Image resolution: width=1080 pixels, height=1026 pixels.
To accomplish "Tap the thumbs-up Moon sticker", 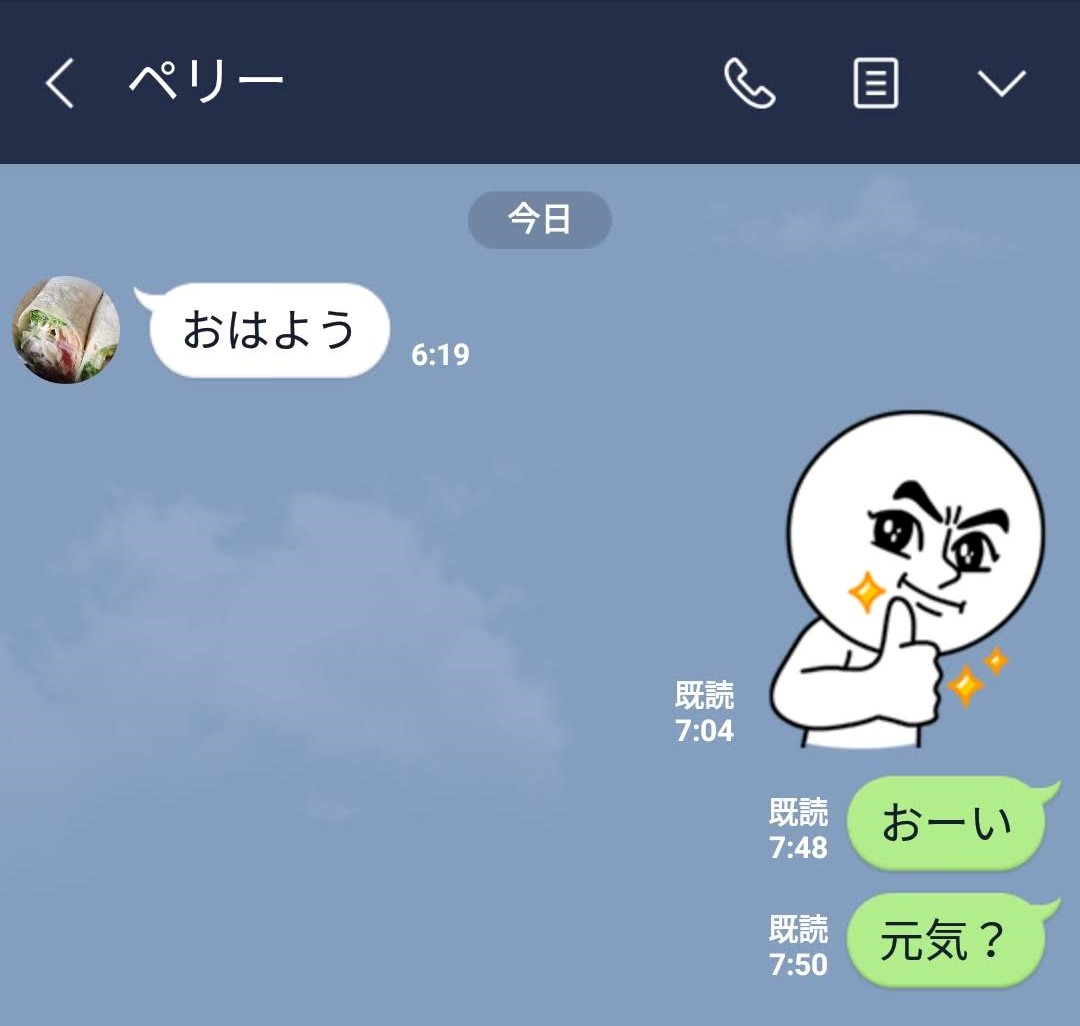I will coord(908,580).
